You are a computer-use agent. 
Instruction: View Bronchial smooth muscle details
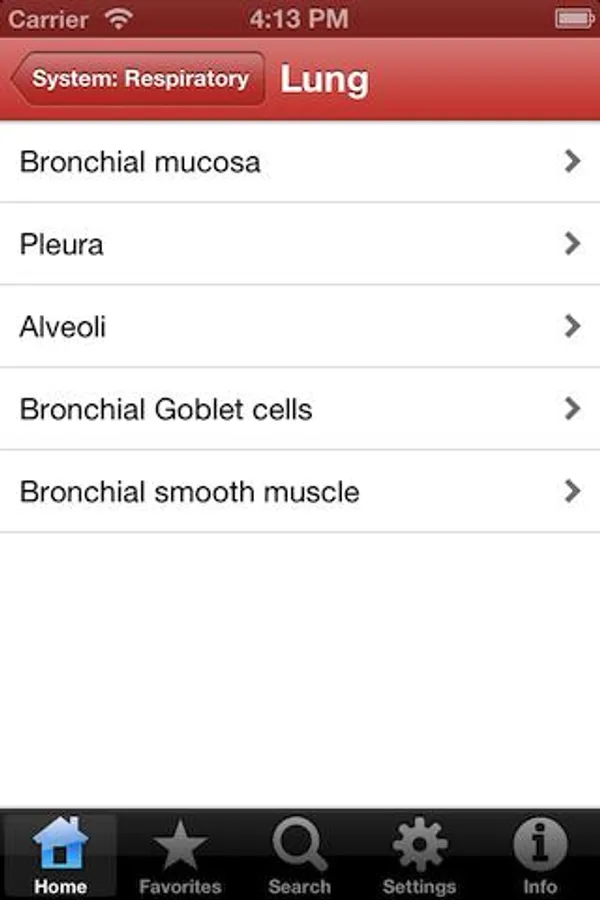tap(300, 492)
